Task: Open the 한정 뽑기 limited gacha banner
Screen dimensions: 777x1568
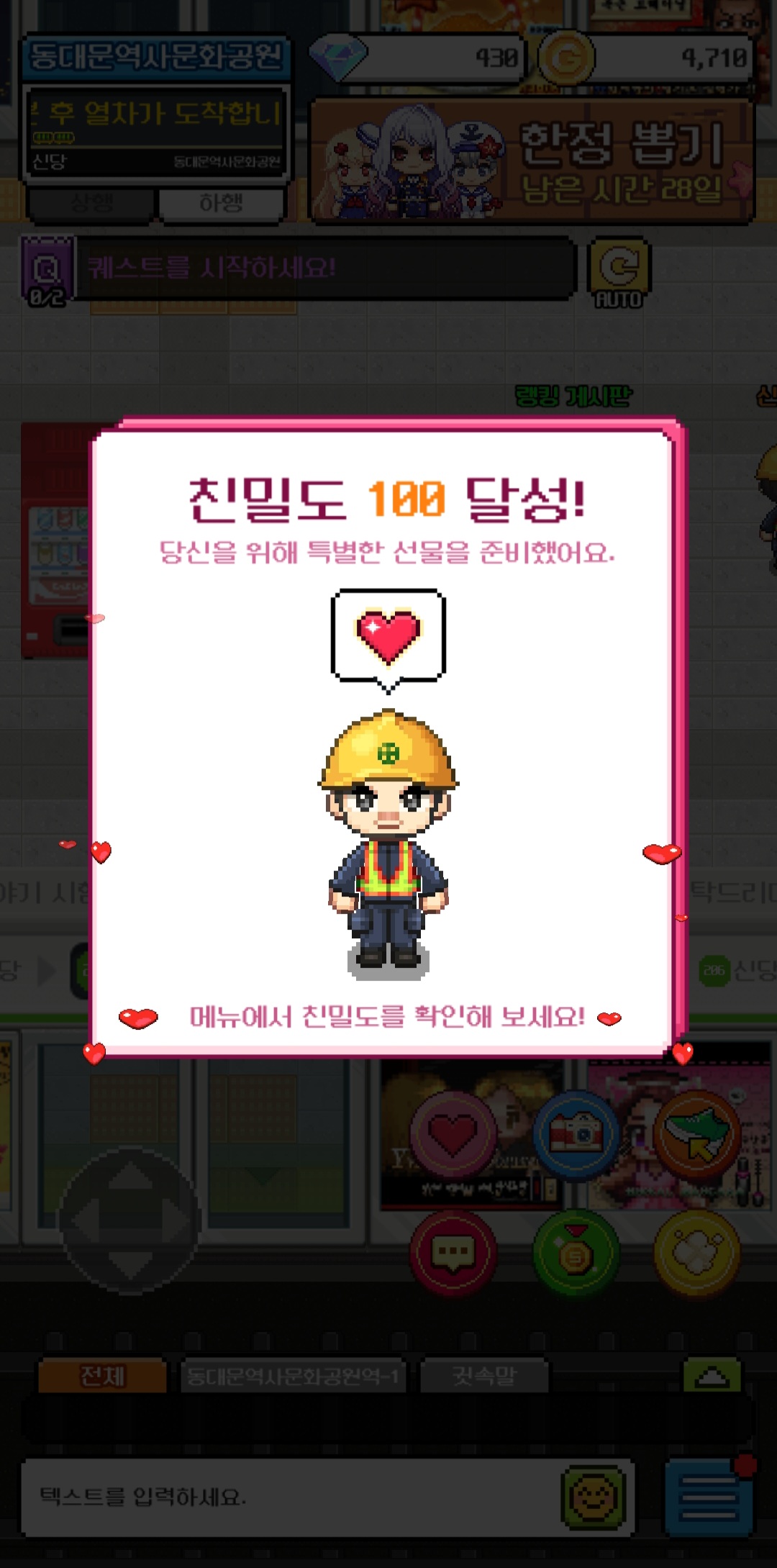Action: coord(532,160)
